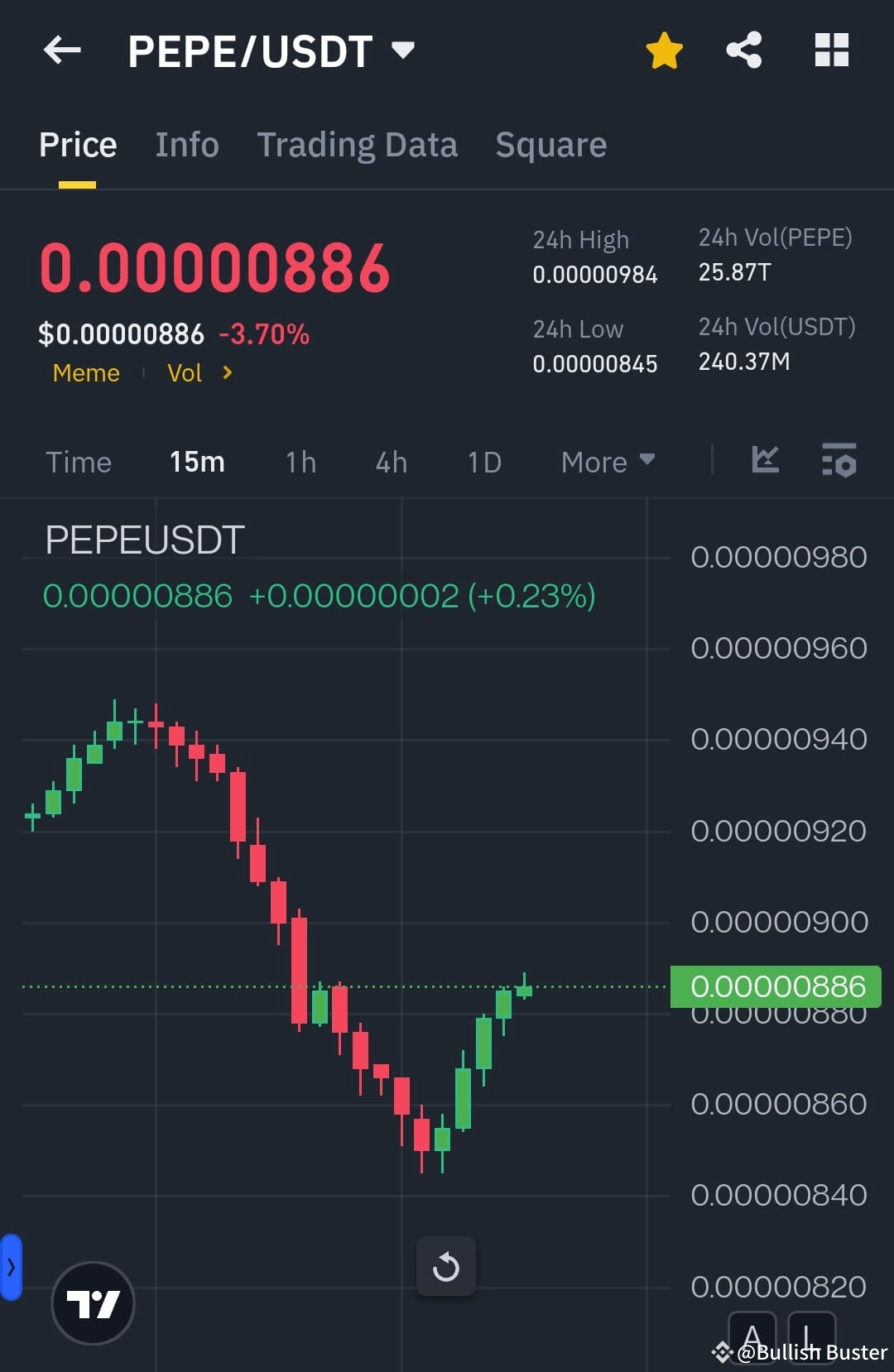Open the Square tab
Viewport: 894px width, 1372px height.
(x=550, y=144)
